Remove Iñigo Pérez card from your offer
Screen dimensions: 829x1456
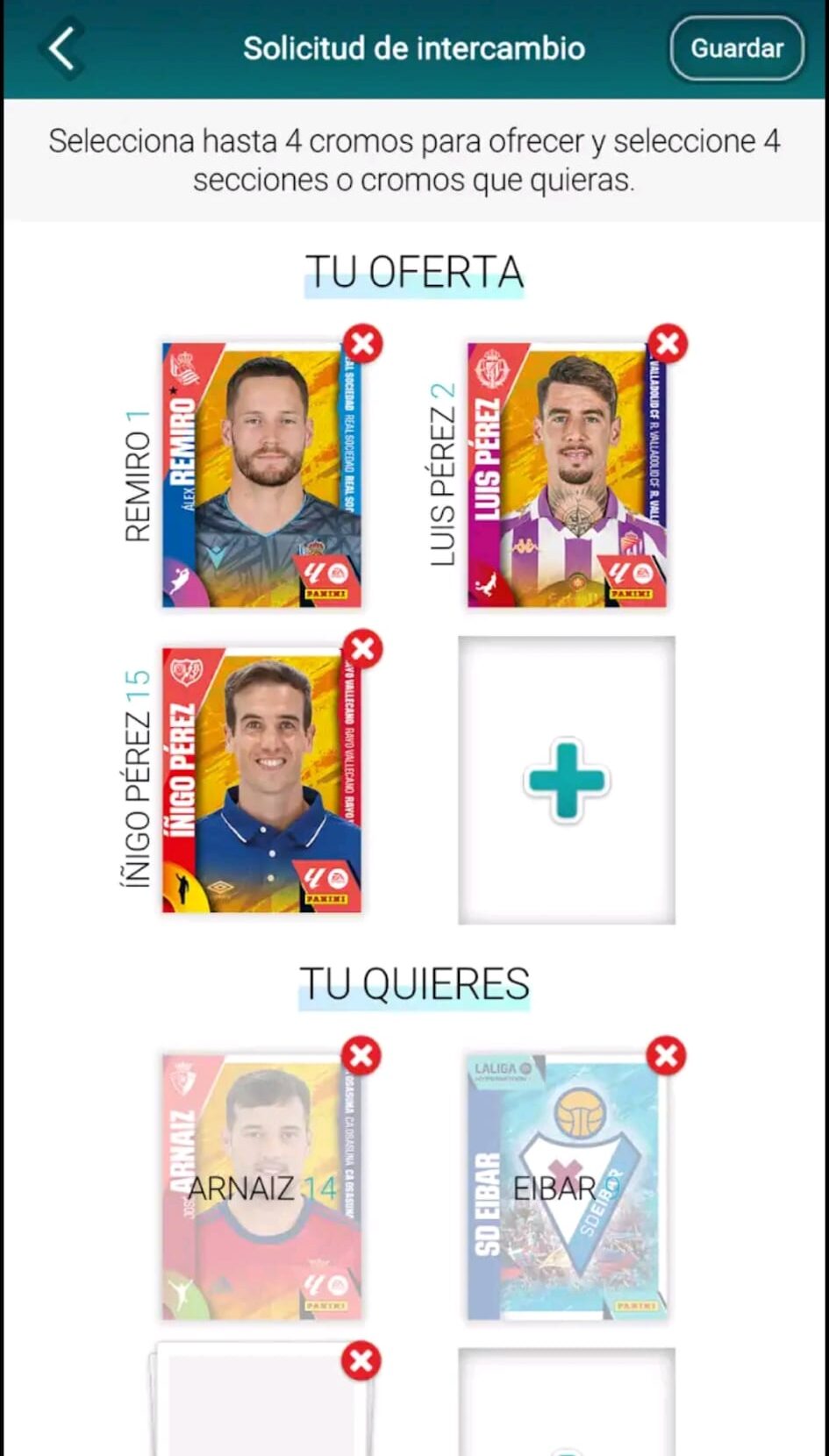[x=362, y=649]
